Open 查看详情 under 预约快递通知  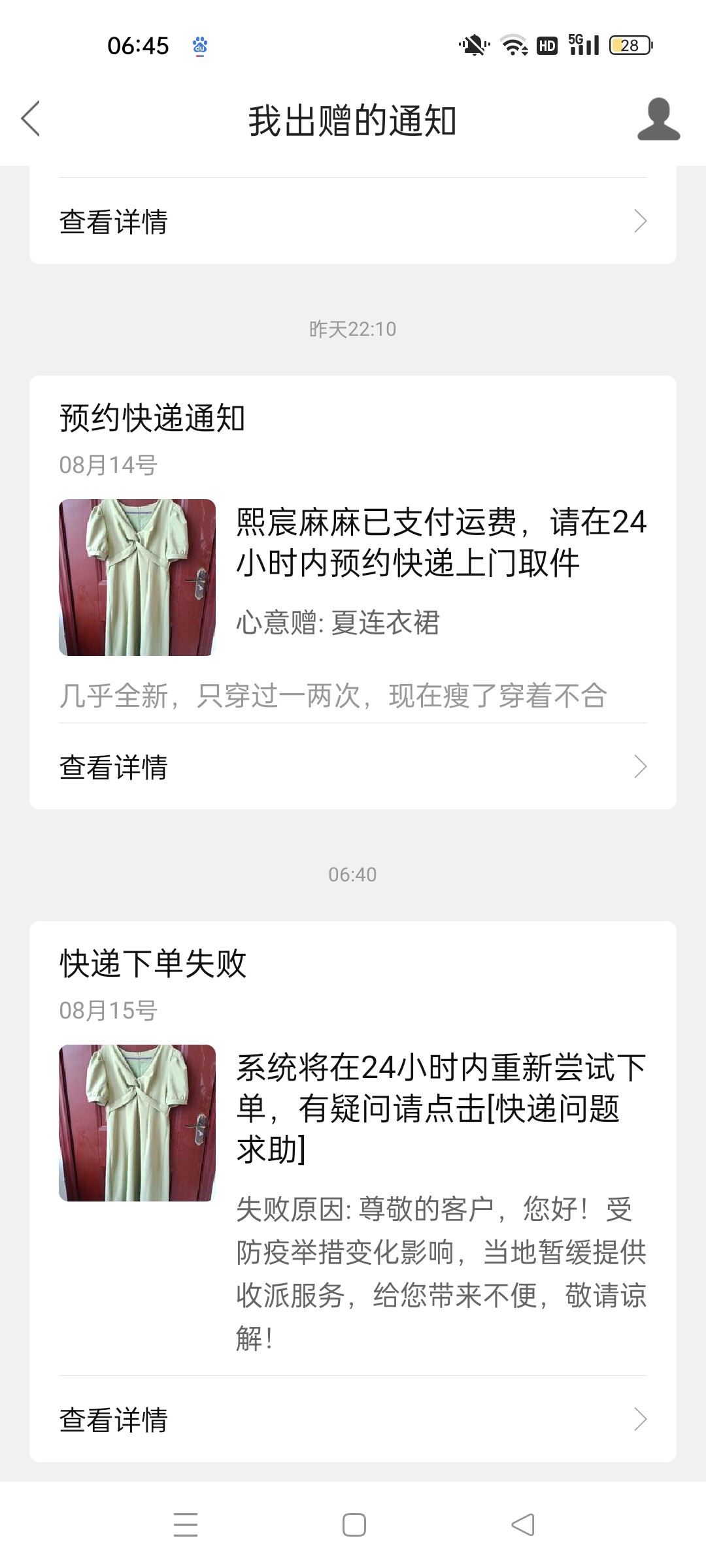point(353,767)
